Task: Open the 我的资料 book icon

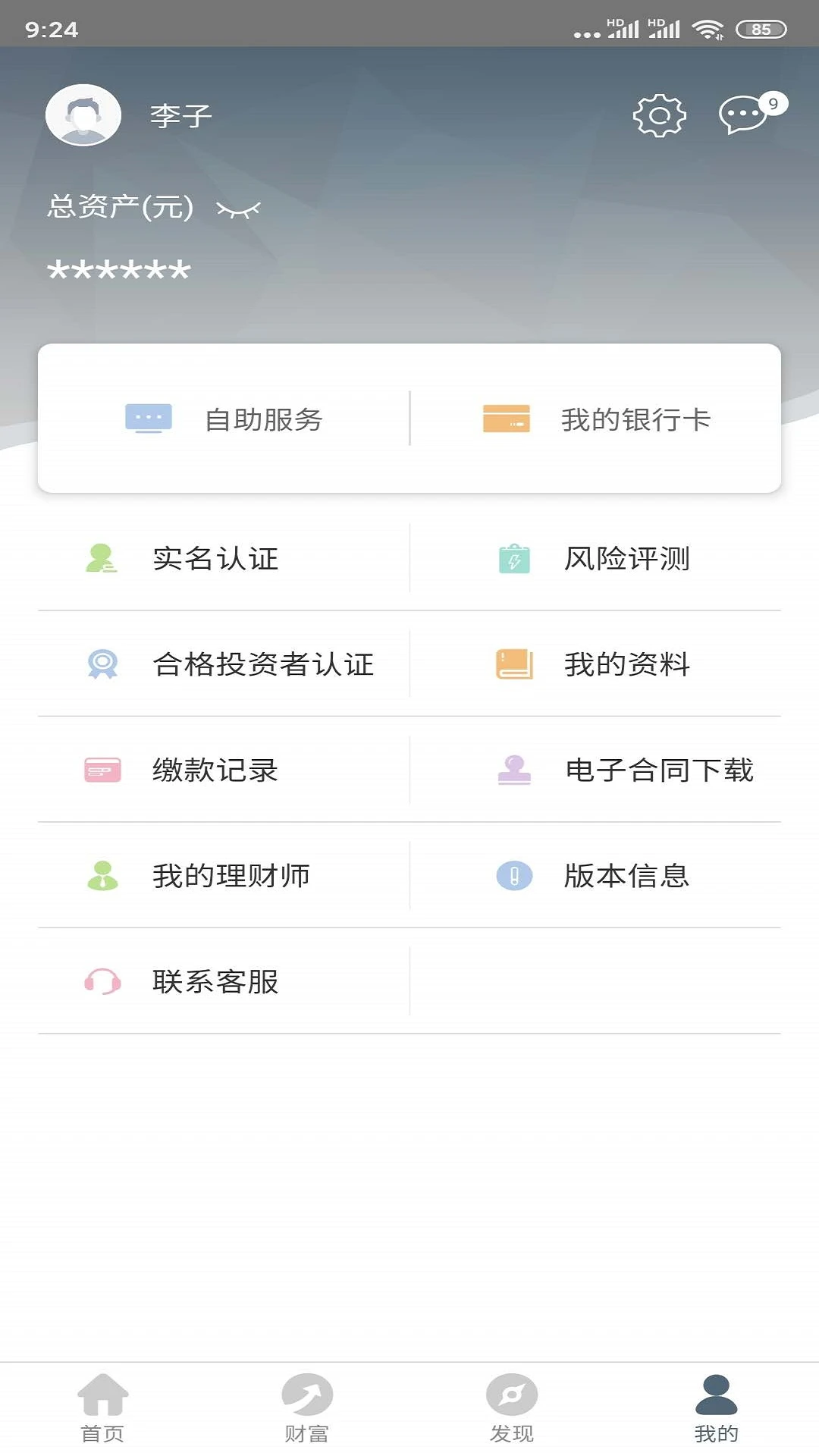Action: point(516,665)
